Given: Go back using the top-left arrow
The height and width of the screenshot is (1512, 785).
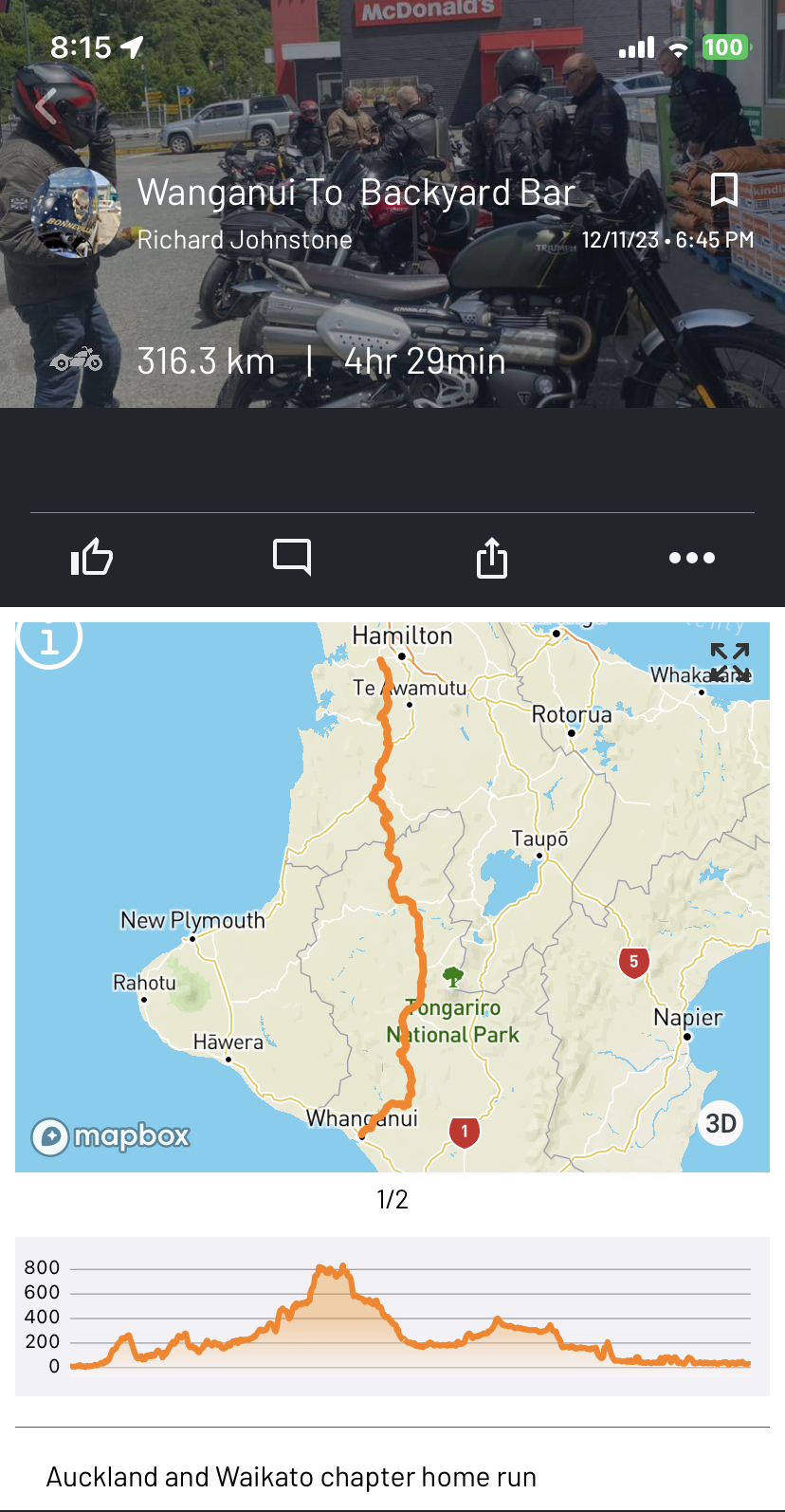Looking at the screenshot, I should (46, 106).
